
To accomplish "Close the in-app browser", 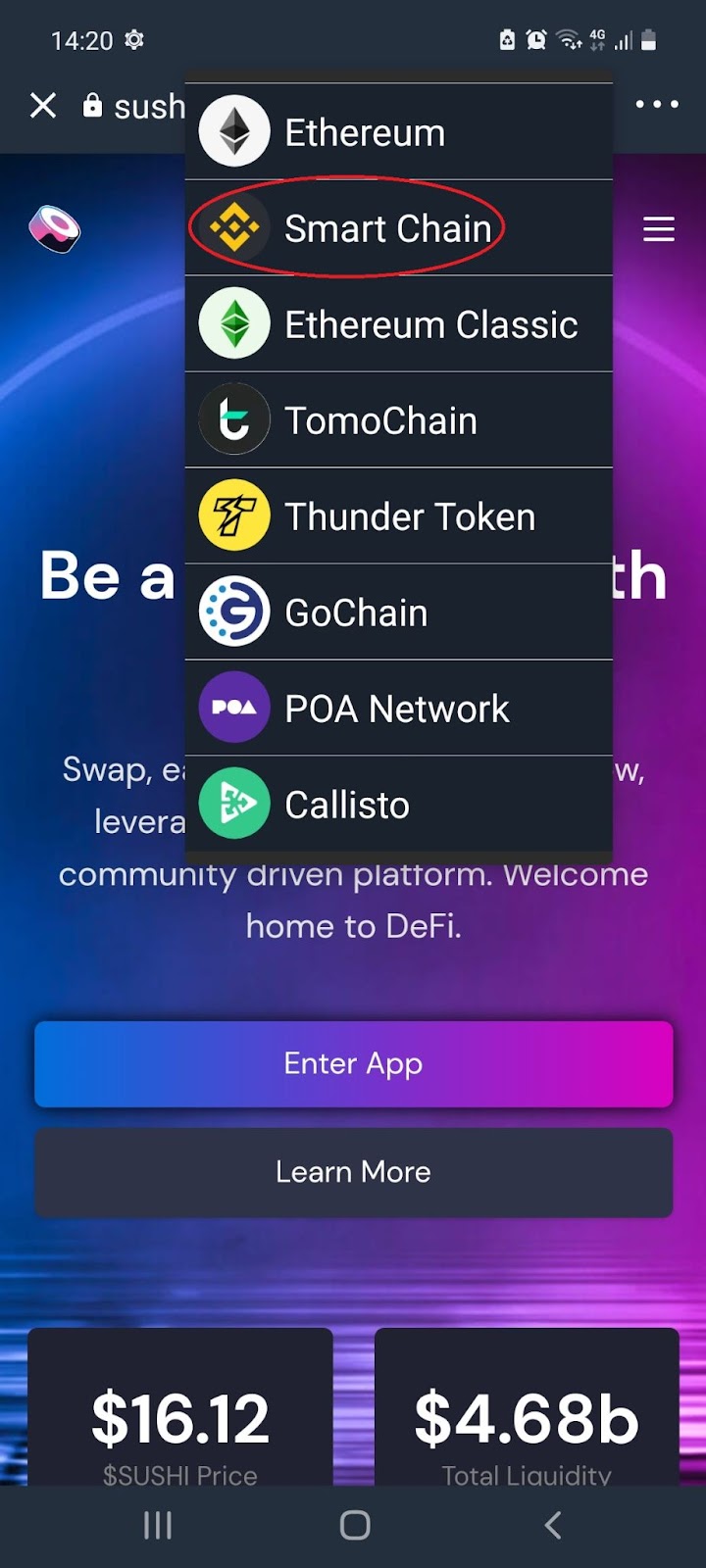I will click(x=43, y=105).
